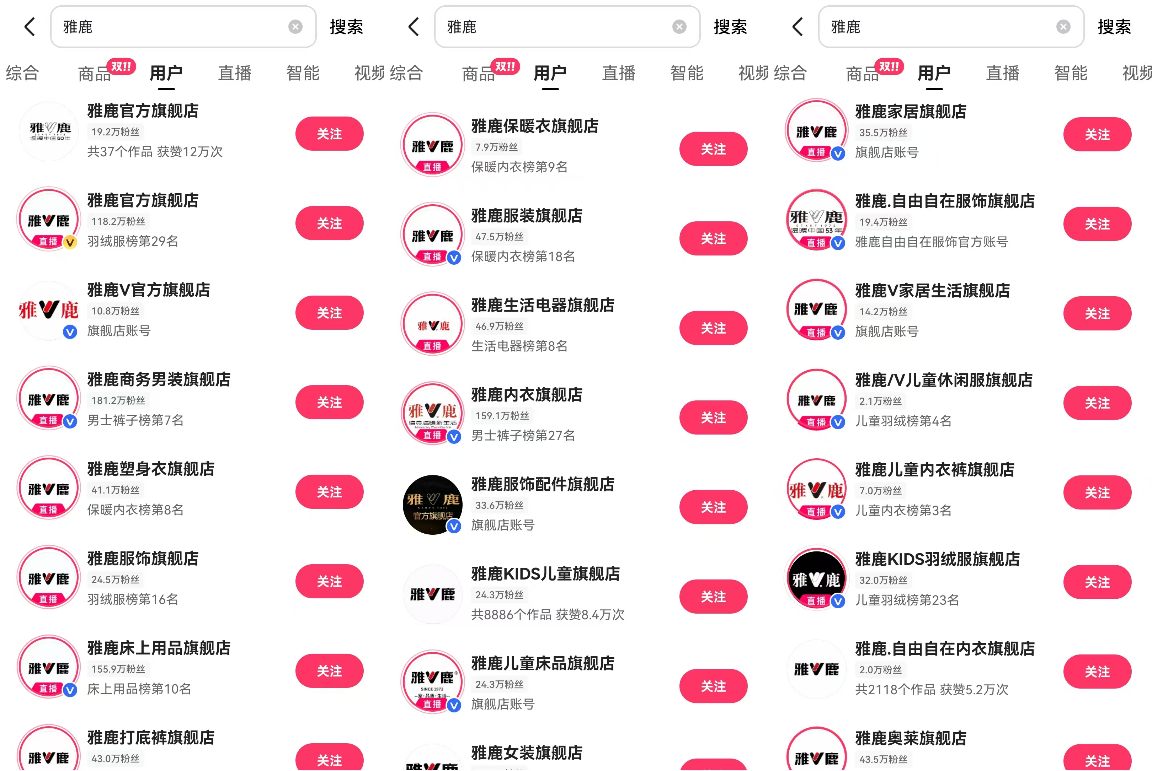
Task: Follow 雅鹿V官方旗舰店
Action: tap(329, 313)
